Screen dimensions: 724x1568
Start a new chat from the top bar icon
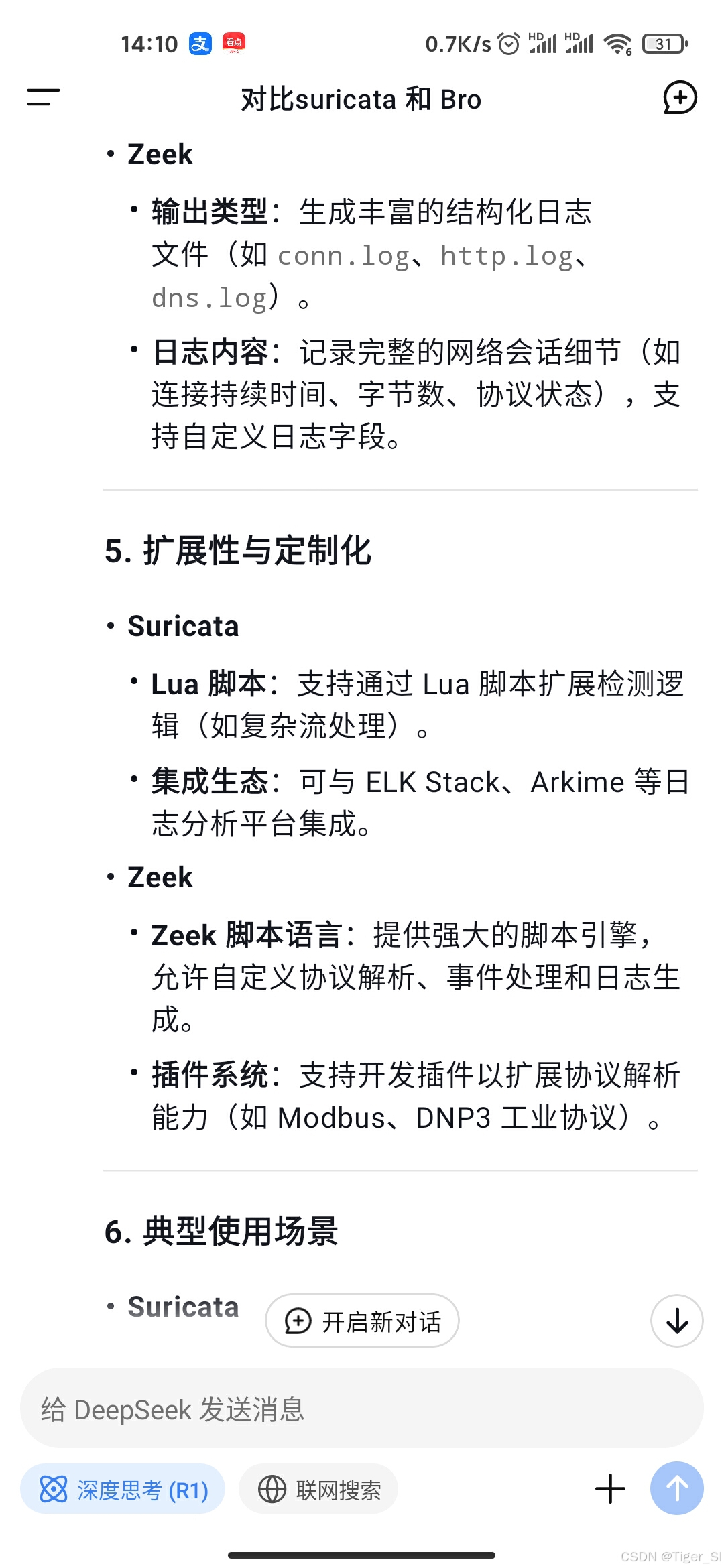pyautogui.click(x=680, y=98)
